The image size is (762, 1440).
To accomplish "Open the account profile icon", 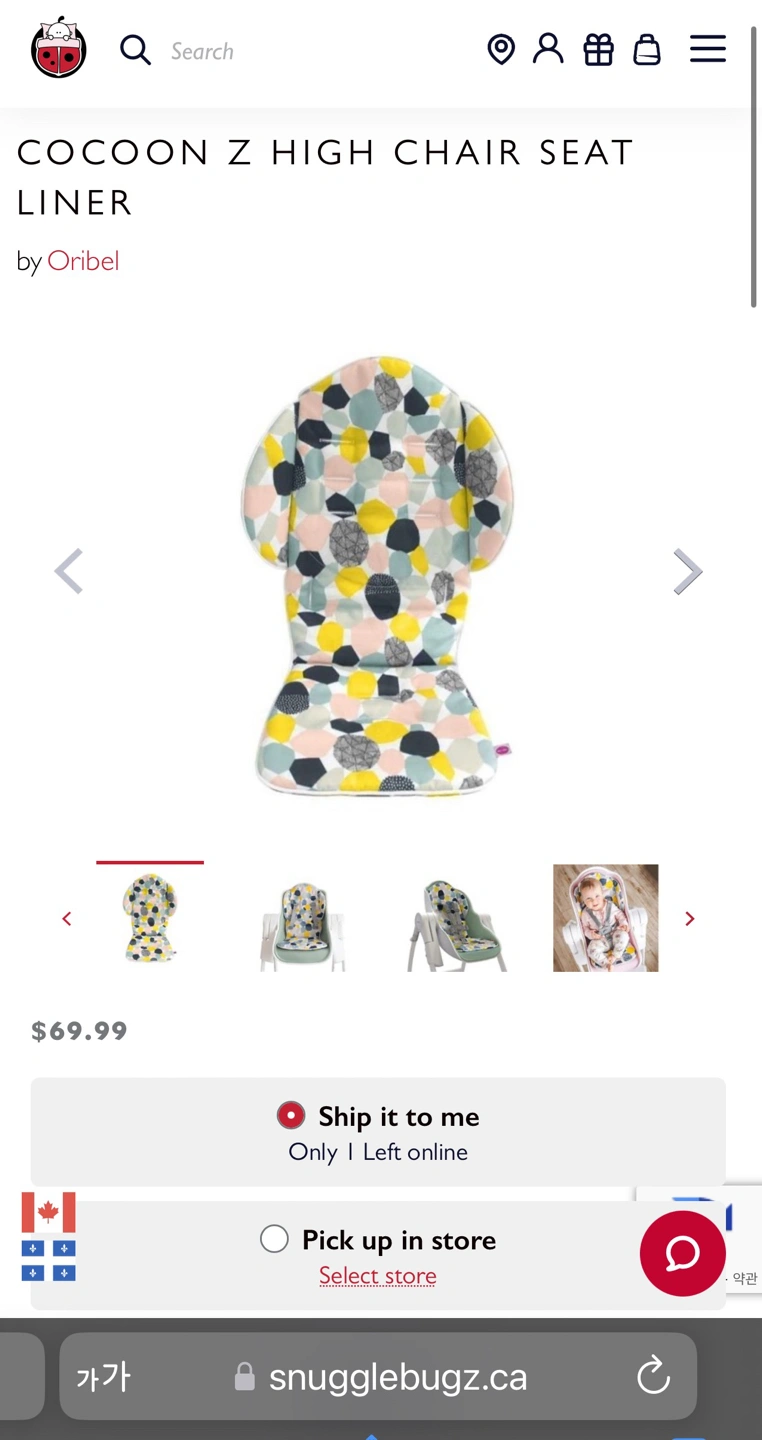I will pyautogui.click(x=548, y=49).
